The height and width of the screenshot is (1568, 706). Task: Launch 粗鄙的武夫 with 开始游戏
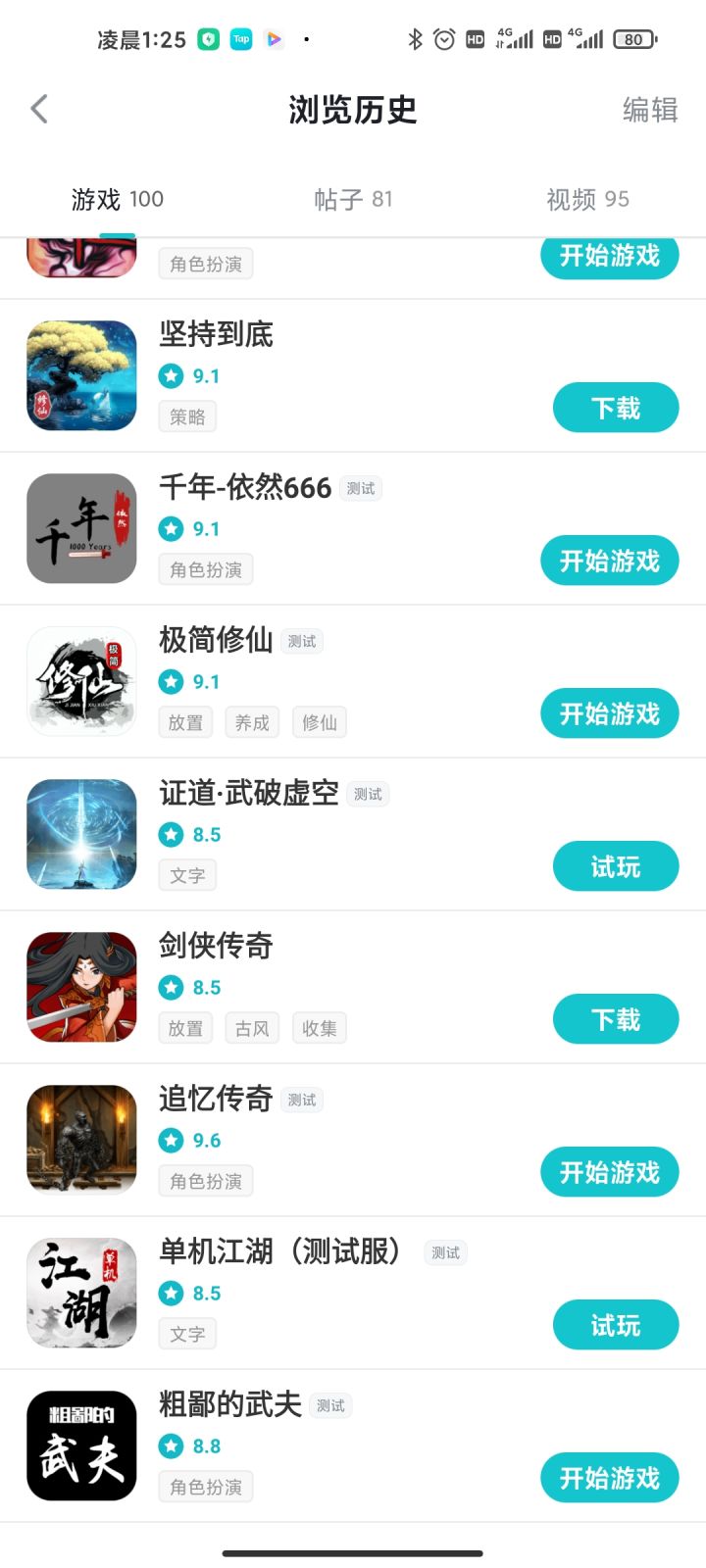coord(609,1478)
